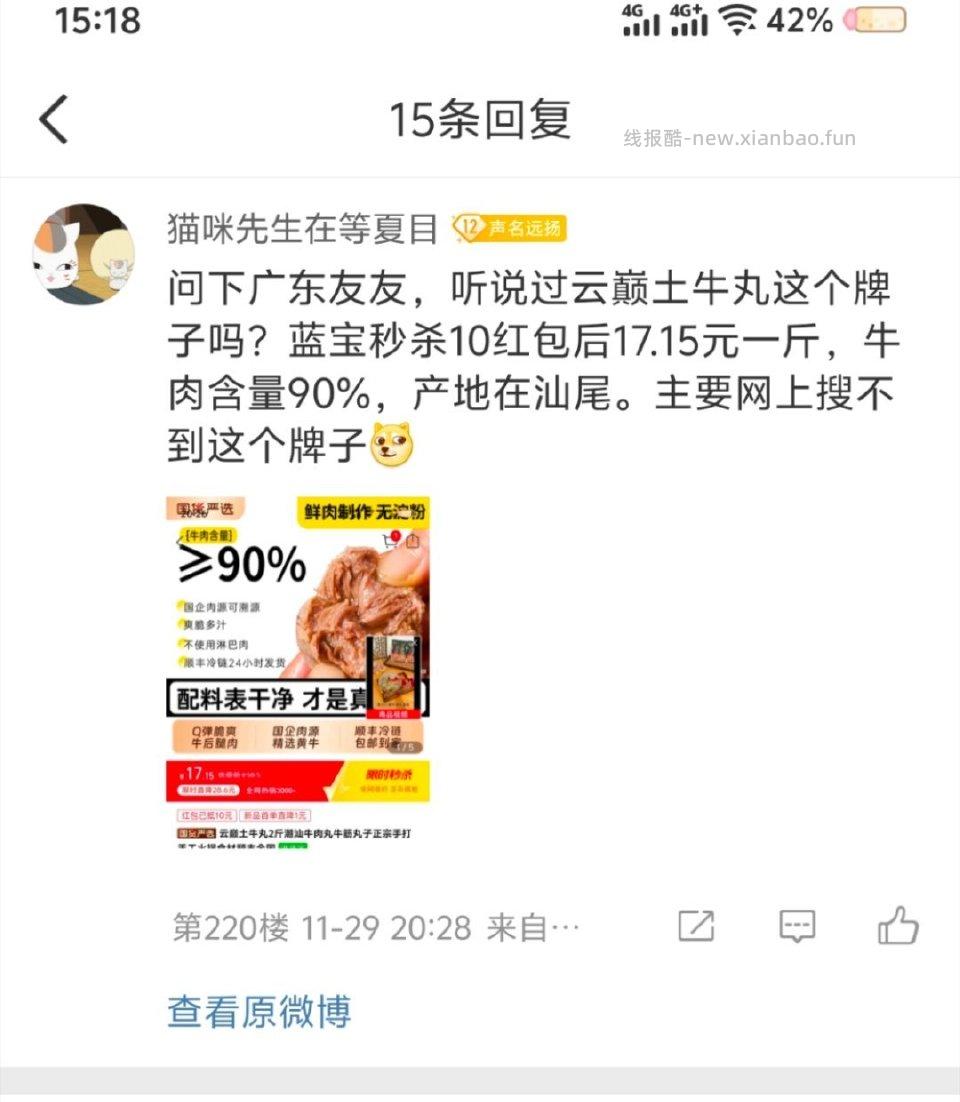Tap the 42% battery percentage text
The height and width of the screenshot is (1102, 960).
800,21
